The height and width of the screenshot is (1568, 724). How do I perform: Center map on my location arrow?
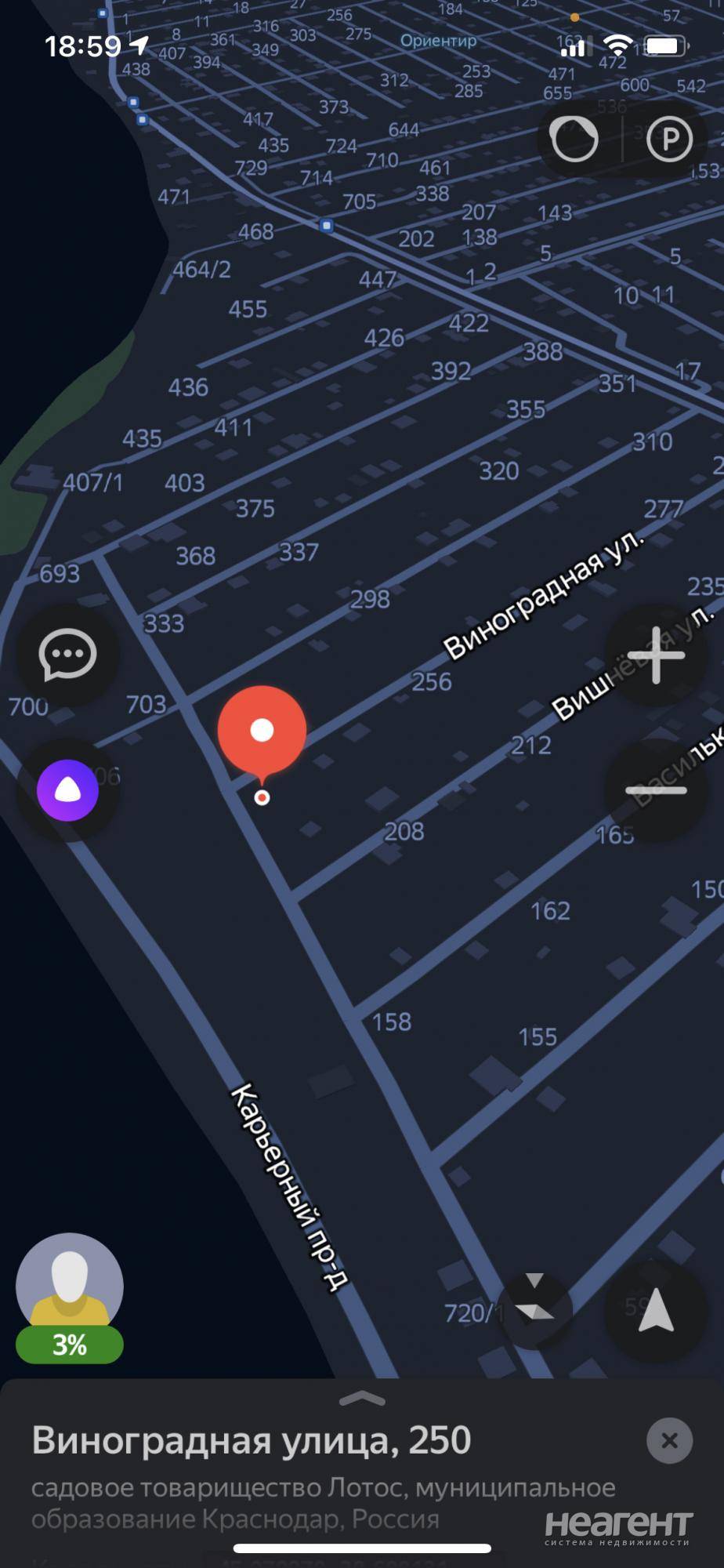[x=655, y=1311]
